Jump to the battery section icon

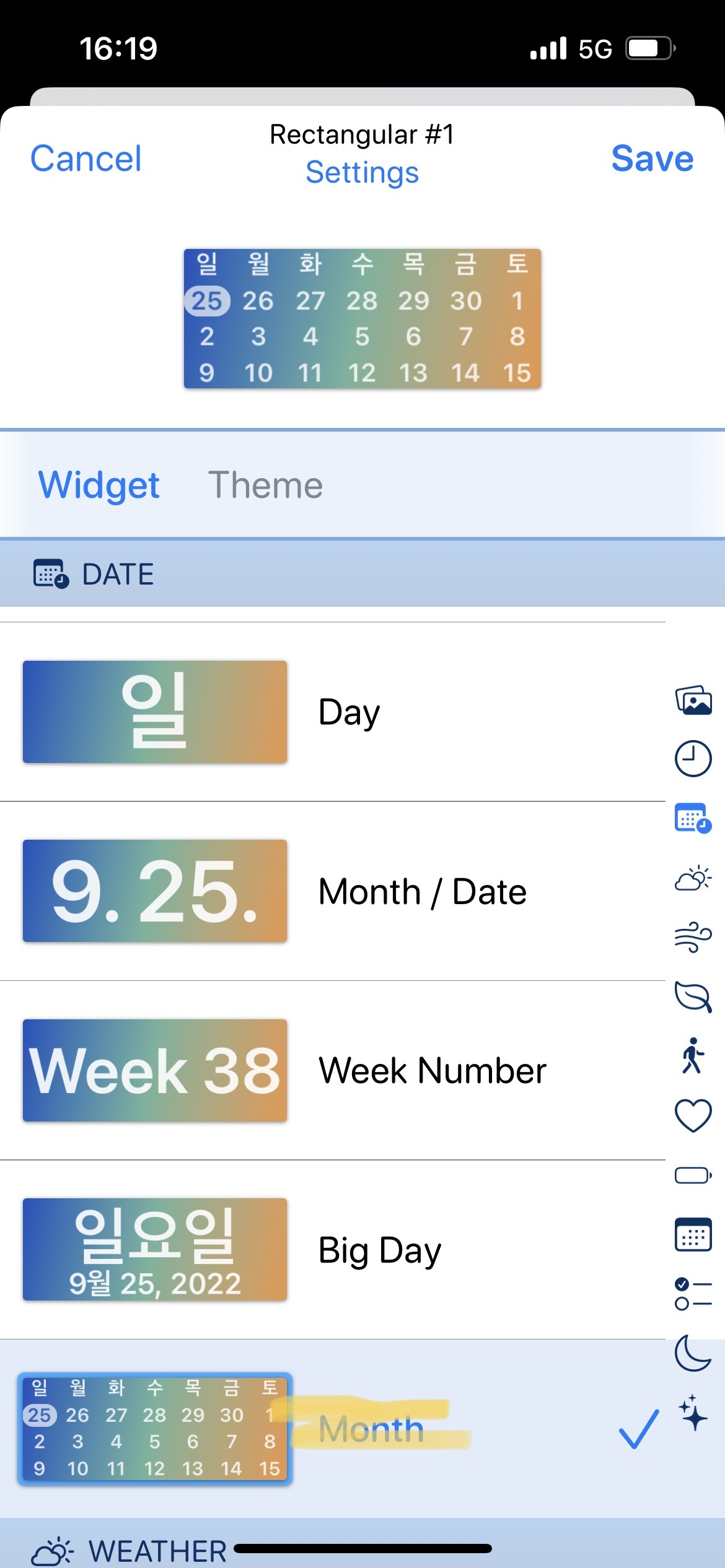[693, 1175]
